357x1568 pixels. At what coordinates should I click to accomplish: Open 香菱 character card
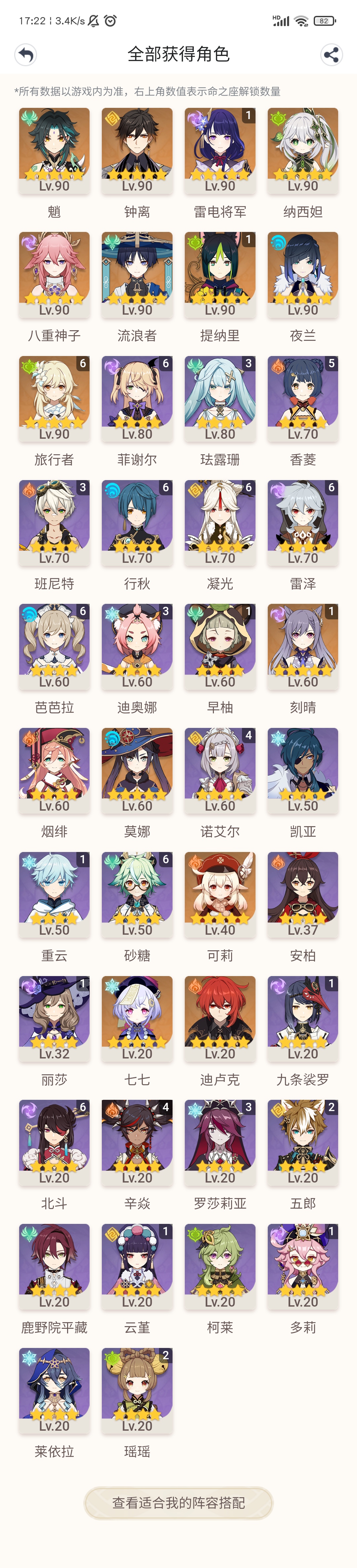302,399
